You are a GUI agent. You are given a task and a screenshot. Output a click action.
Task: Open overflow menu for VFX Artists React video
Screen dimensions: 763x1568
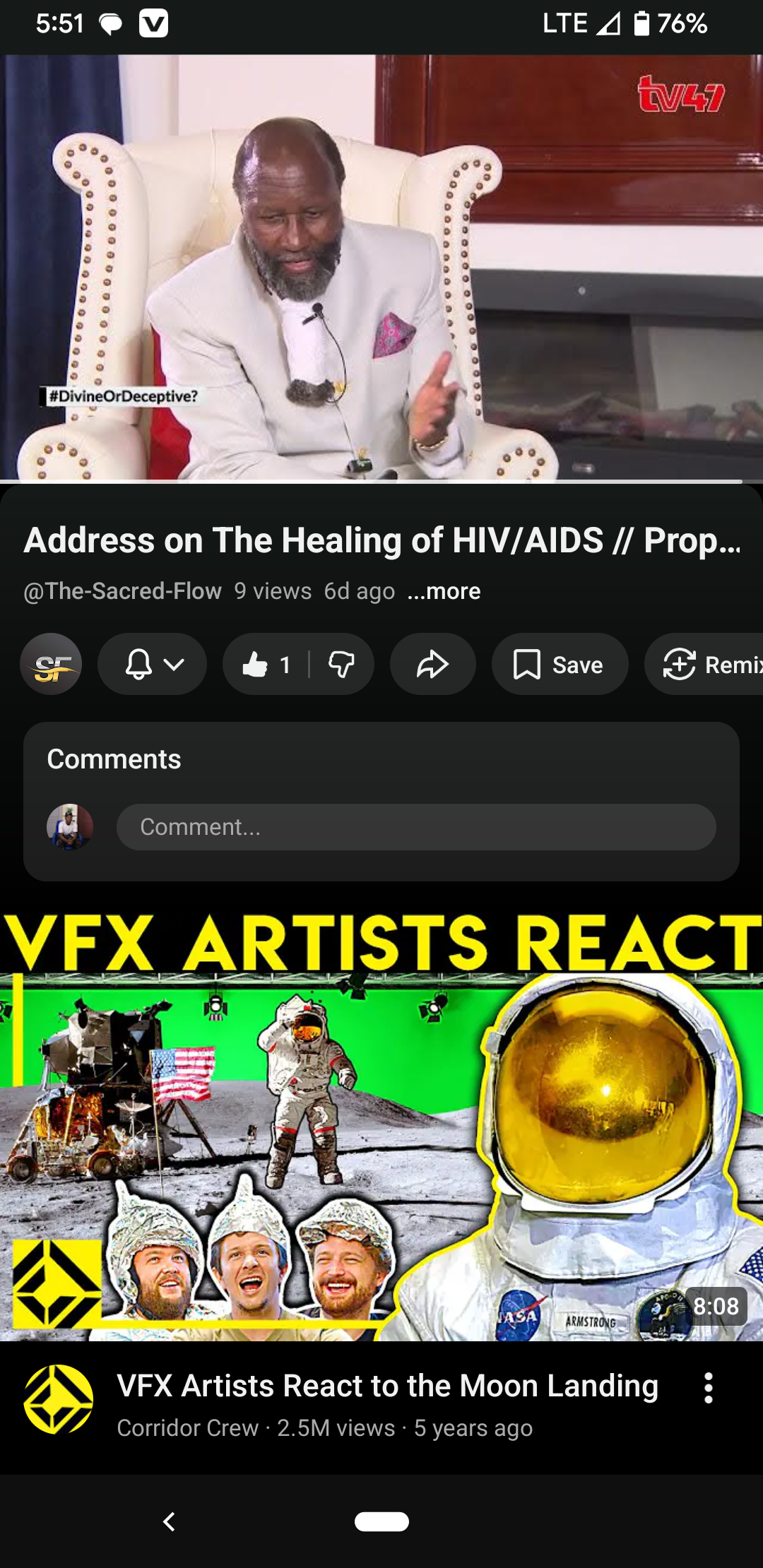tap(708, 1389)
